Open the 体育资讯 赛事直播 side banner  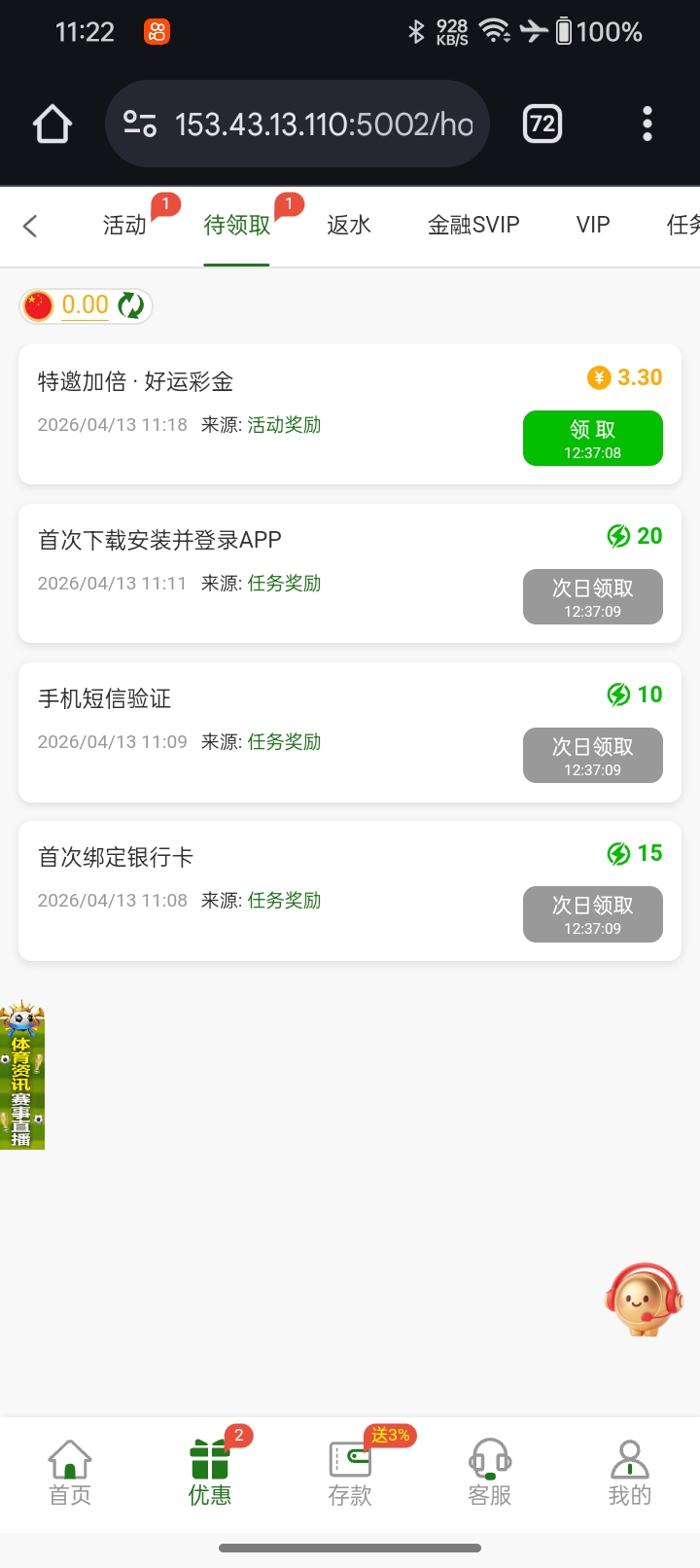(x=22, y=1078)
